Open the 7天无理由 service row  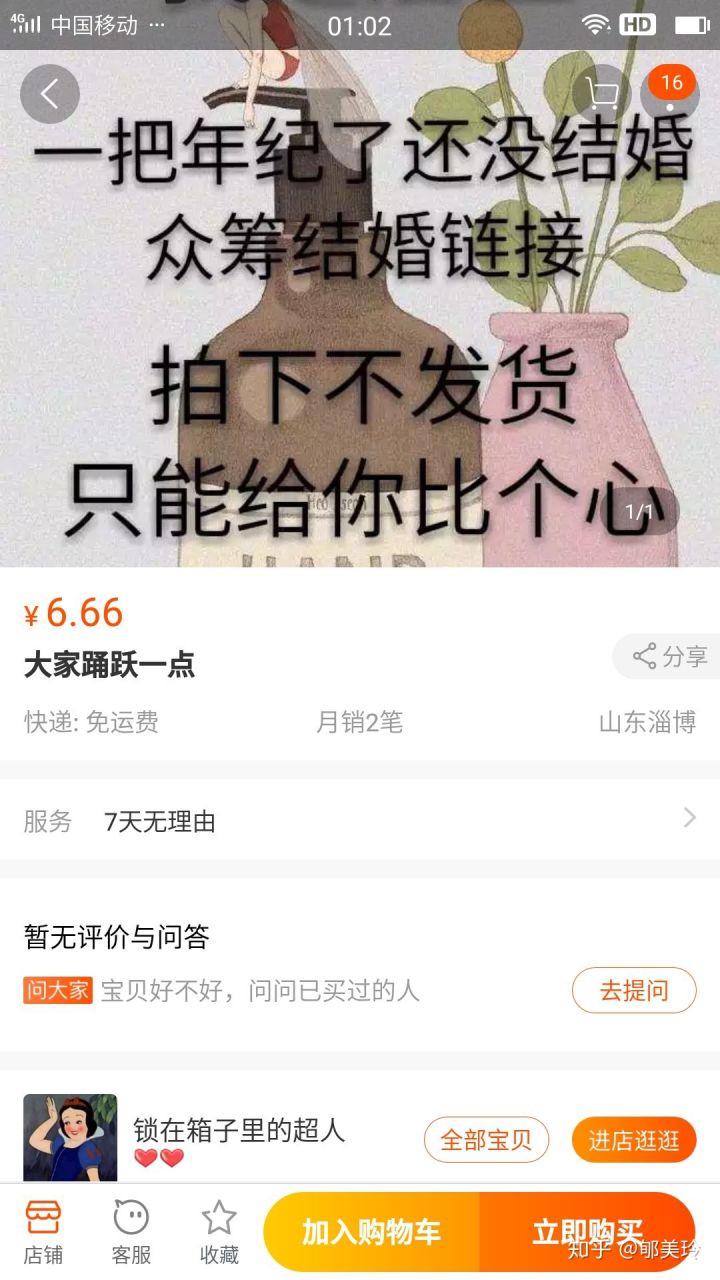[360, 821]
